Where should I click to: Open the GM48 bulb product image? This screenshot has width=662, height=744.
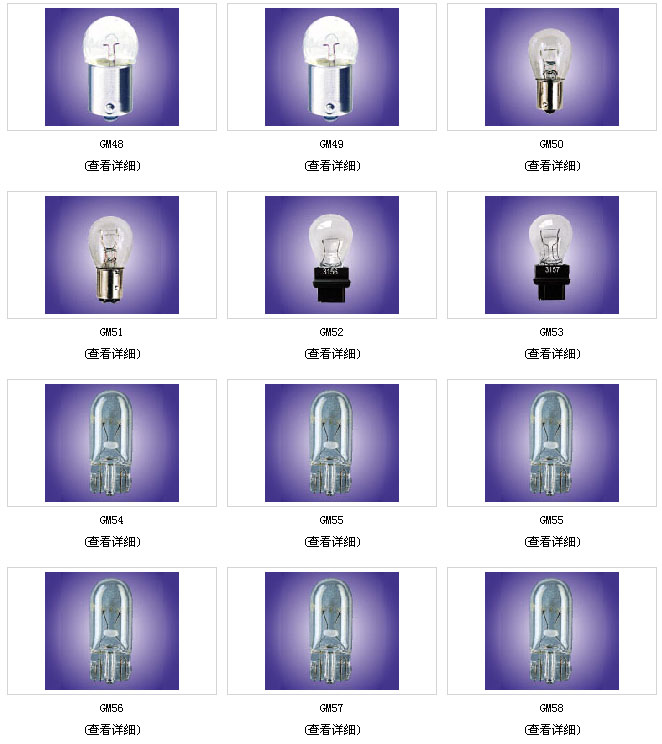tap(112, 67)
